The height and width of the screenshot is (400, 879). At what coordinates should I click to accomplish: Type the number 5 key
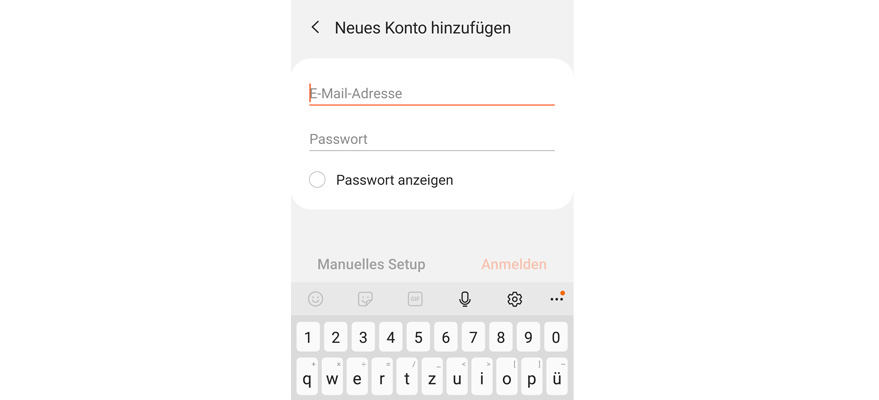[419, 338]
